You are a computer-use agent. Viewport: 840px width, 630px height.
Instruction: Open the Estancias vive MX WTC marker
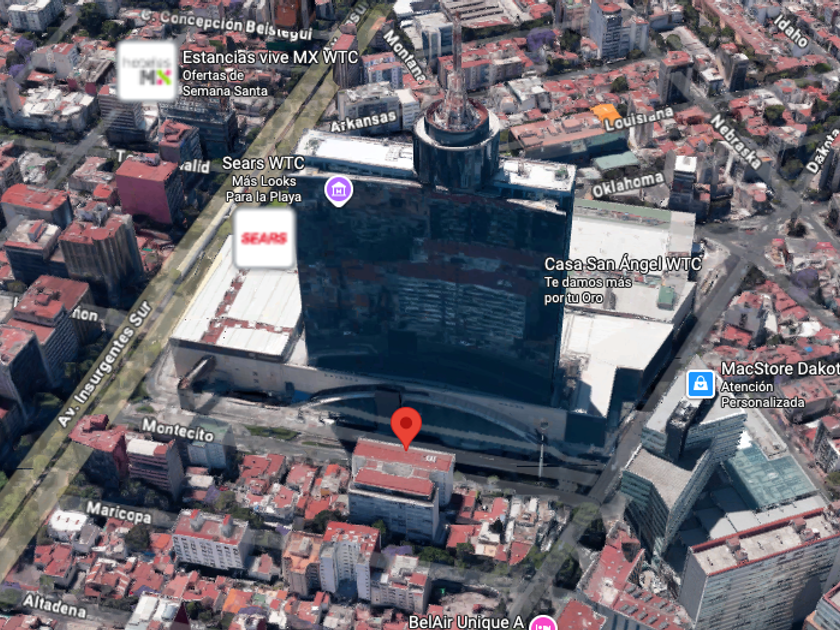[x=147, y=71]
